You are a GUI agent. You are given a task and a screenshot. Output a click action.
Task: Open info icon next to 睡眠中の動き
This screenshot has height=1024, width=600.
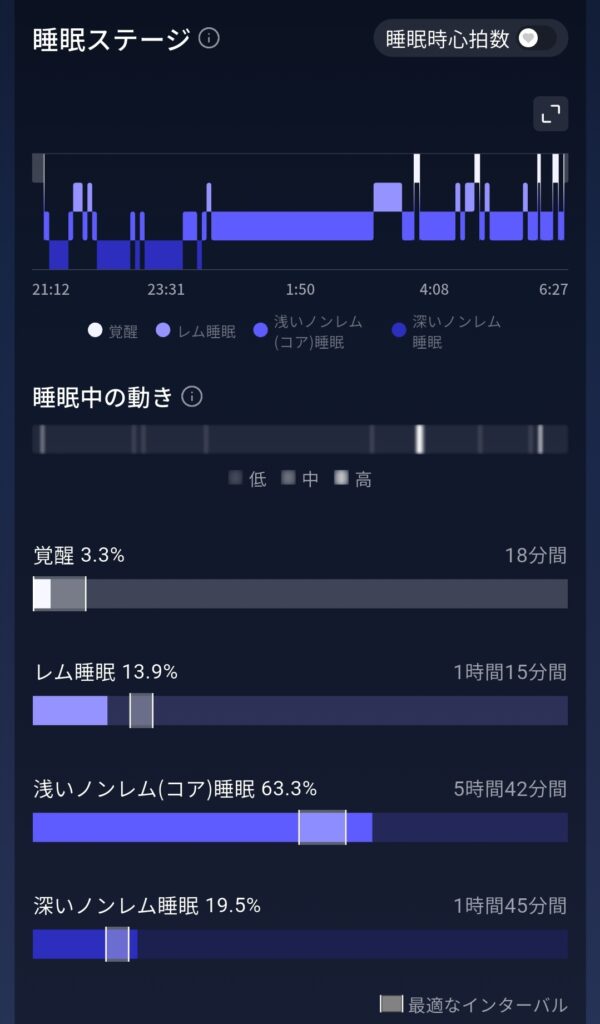pyautogui.click(x=193, y=397)
